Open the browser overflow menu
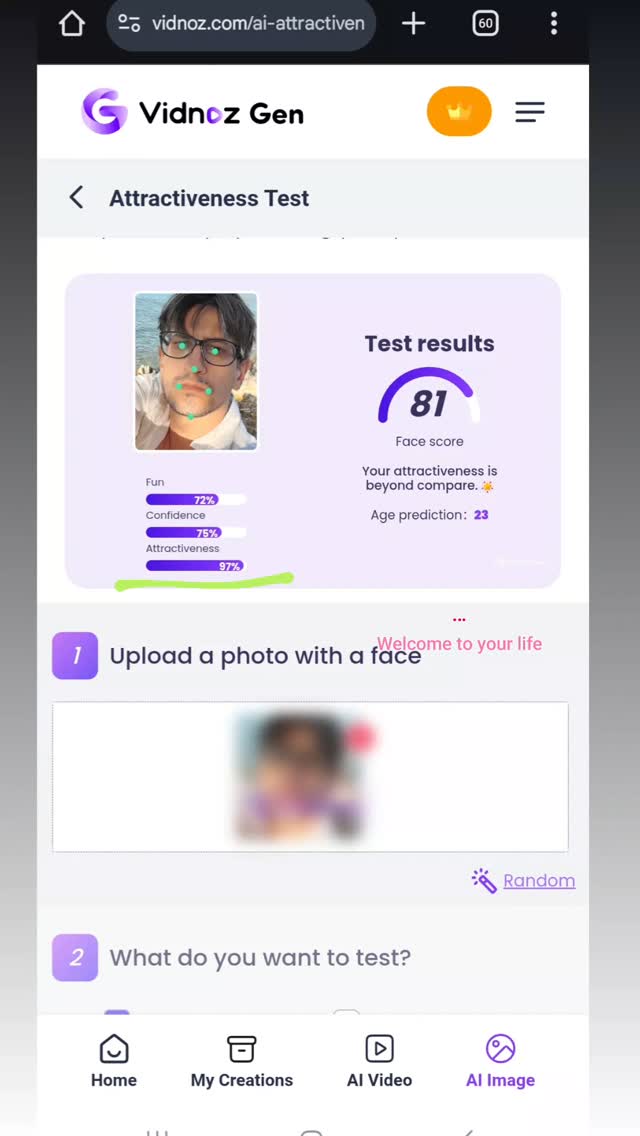 (554, 24)
